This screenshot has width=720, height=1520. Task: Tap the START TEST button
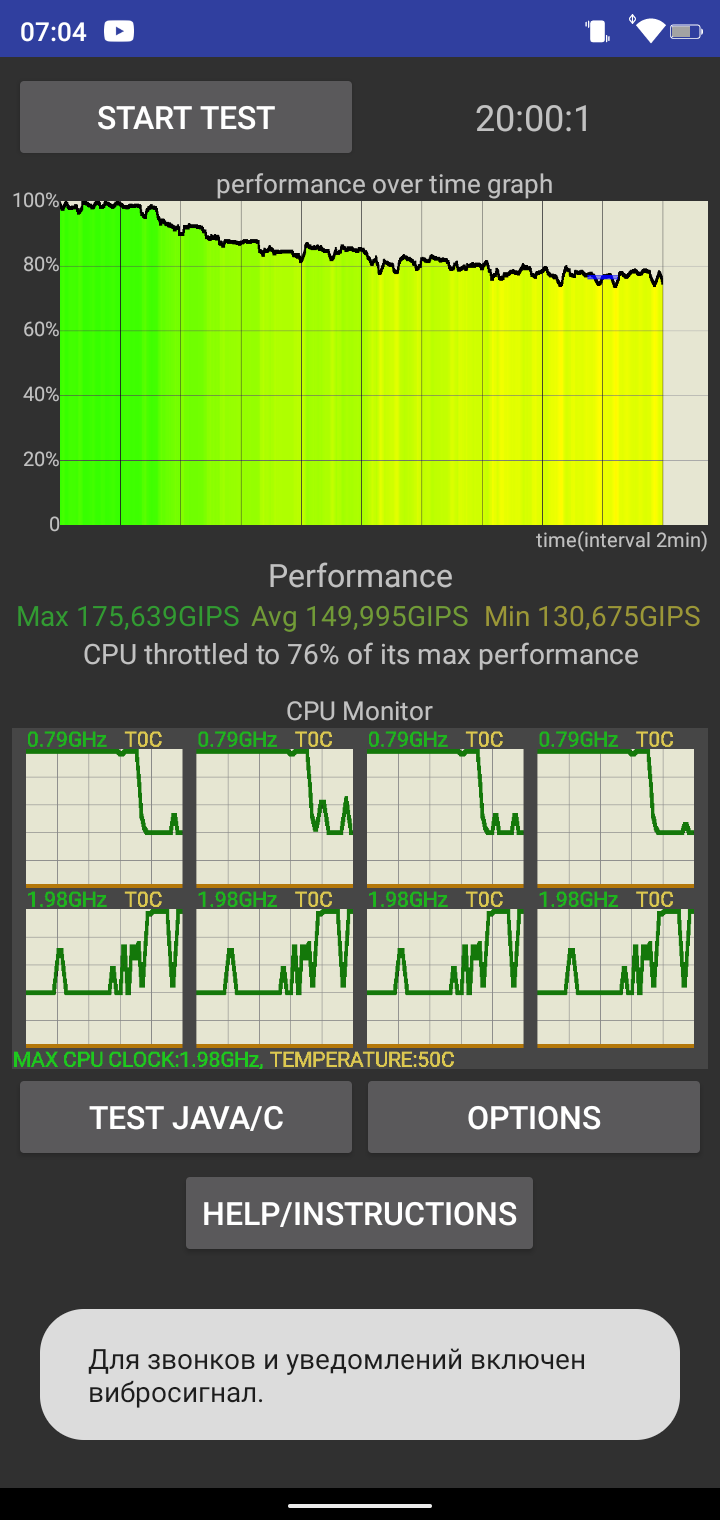(x=186, y=117)
